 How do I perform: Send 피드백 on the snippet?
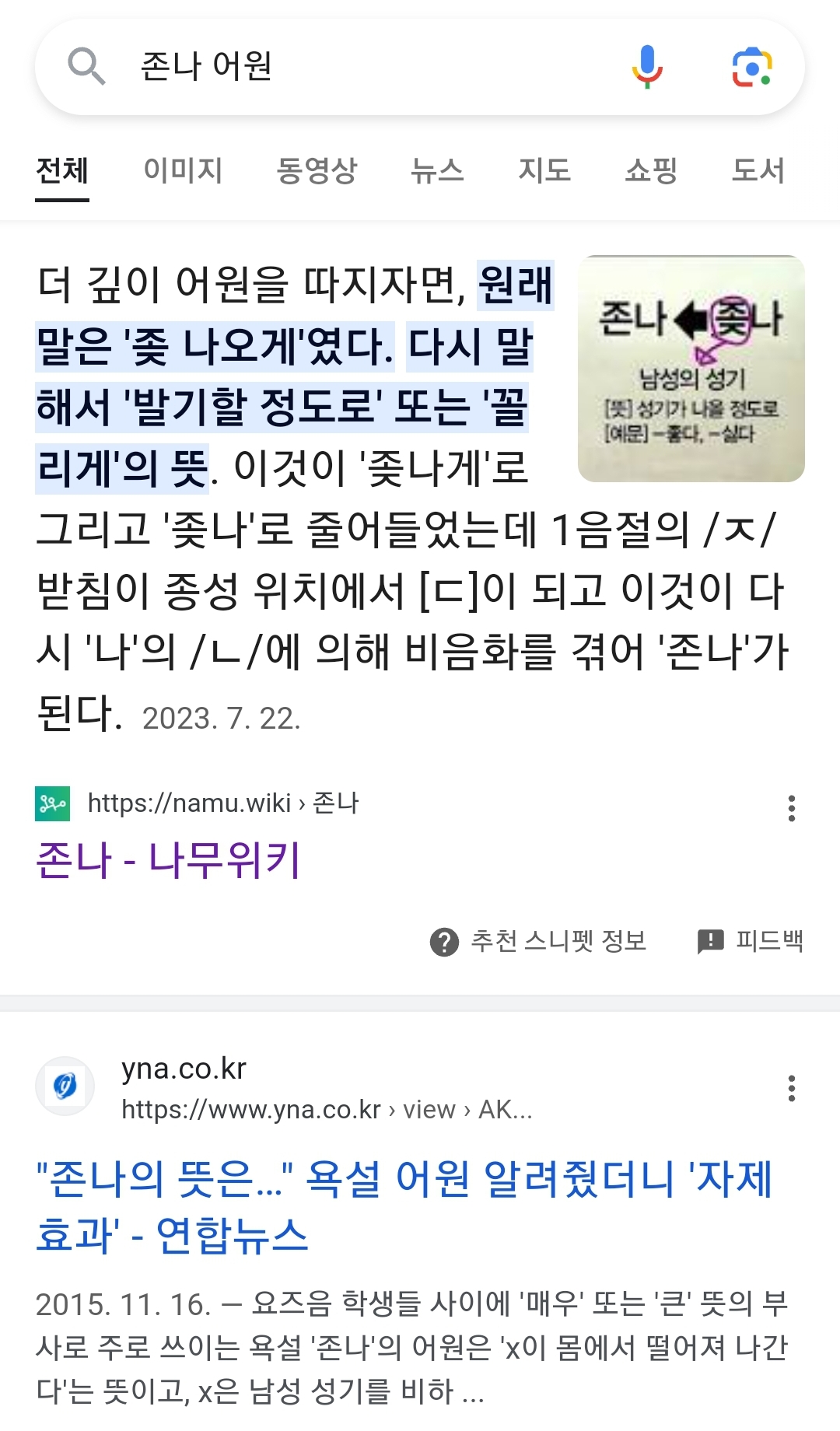(751, 941)
